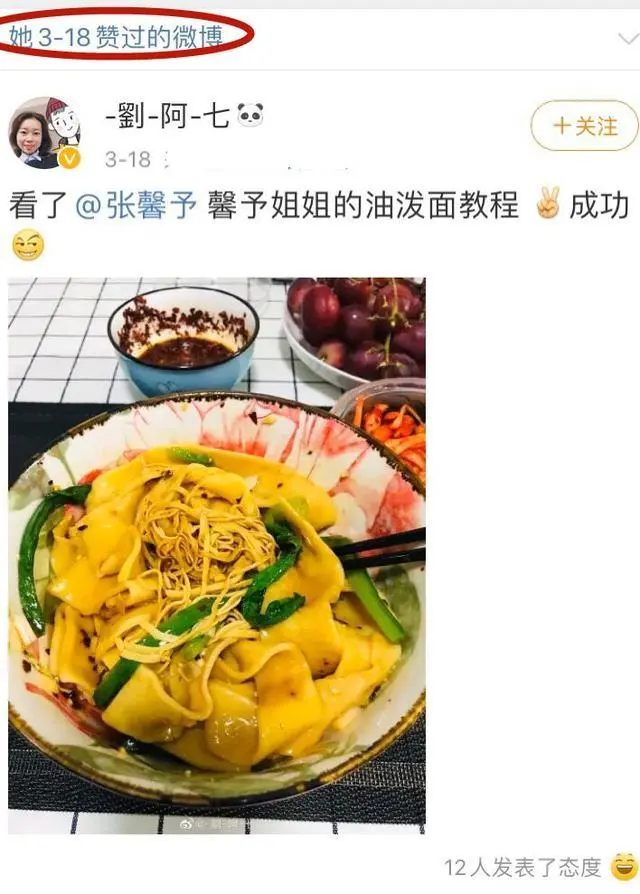This screenshot has height=894, width=640.
Task: Open 劉-阿-七's username
Action: pos(167,118)
